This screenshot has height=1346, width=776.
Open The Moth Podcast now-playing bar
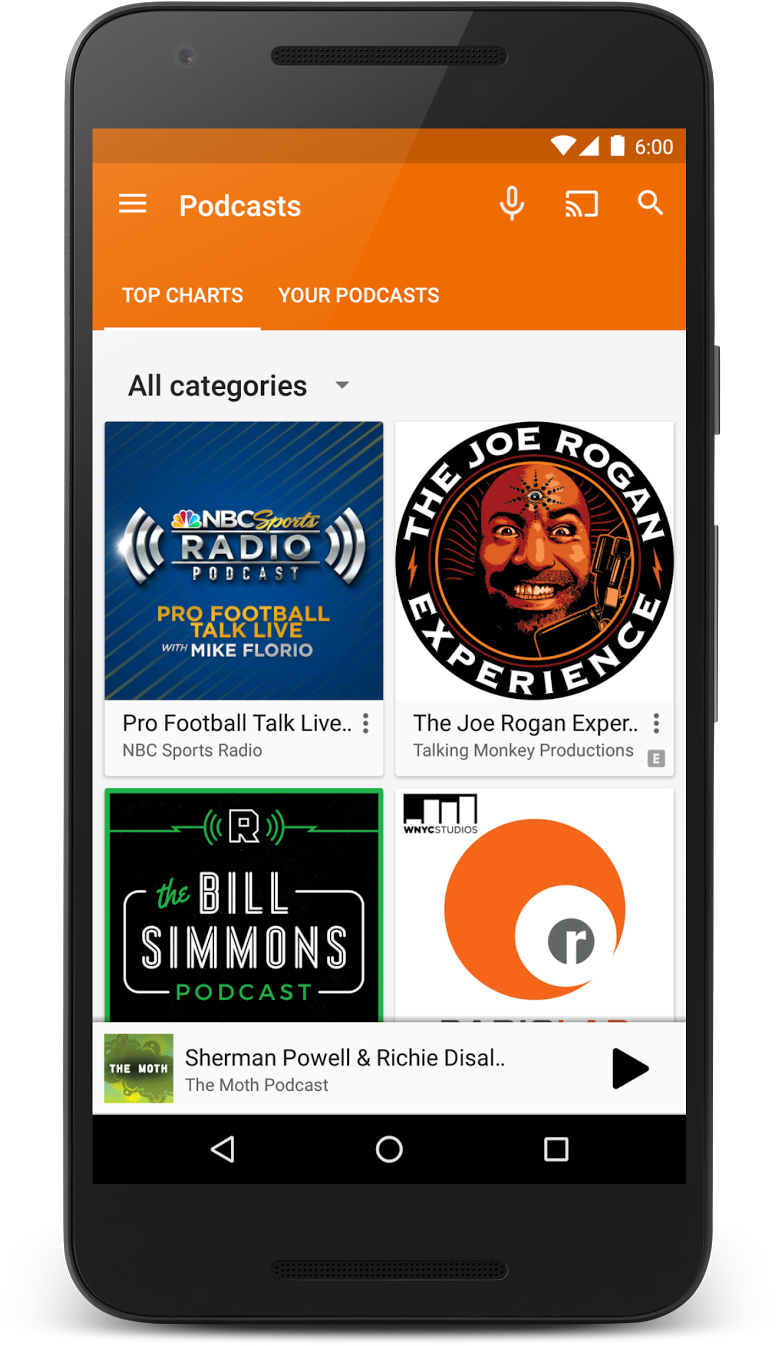click(345, 1069)
